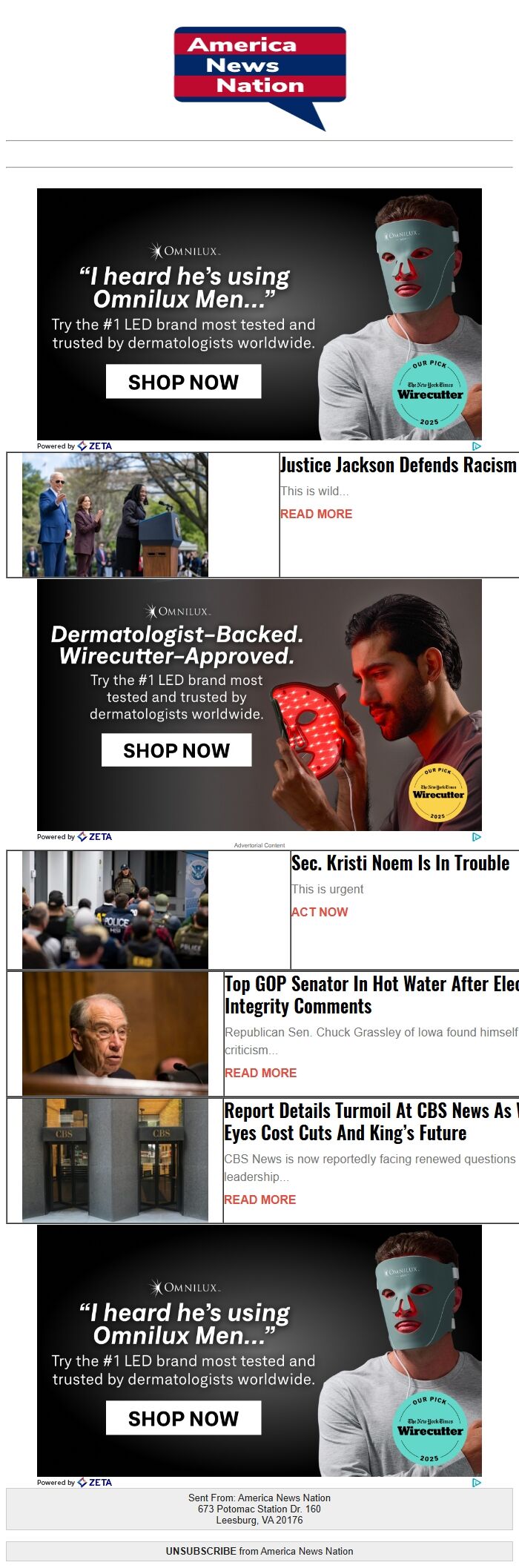The height and width of the screenshot is (1568, 519).
Task: Tap SHOP NOW on the top Omnilux Men ad
Action: pyautogui.click(x=183, y=382)
